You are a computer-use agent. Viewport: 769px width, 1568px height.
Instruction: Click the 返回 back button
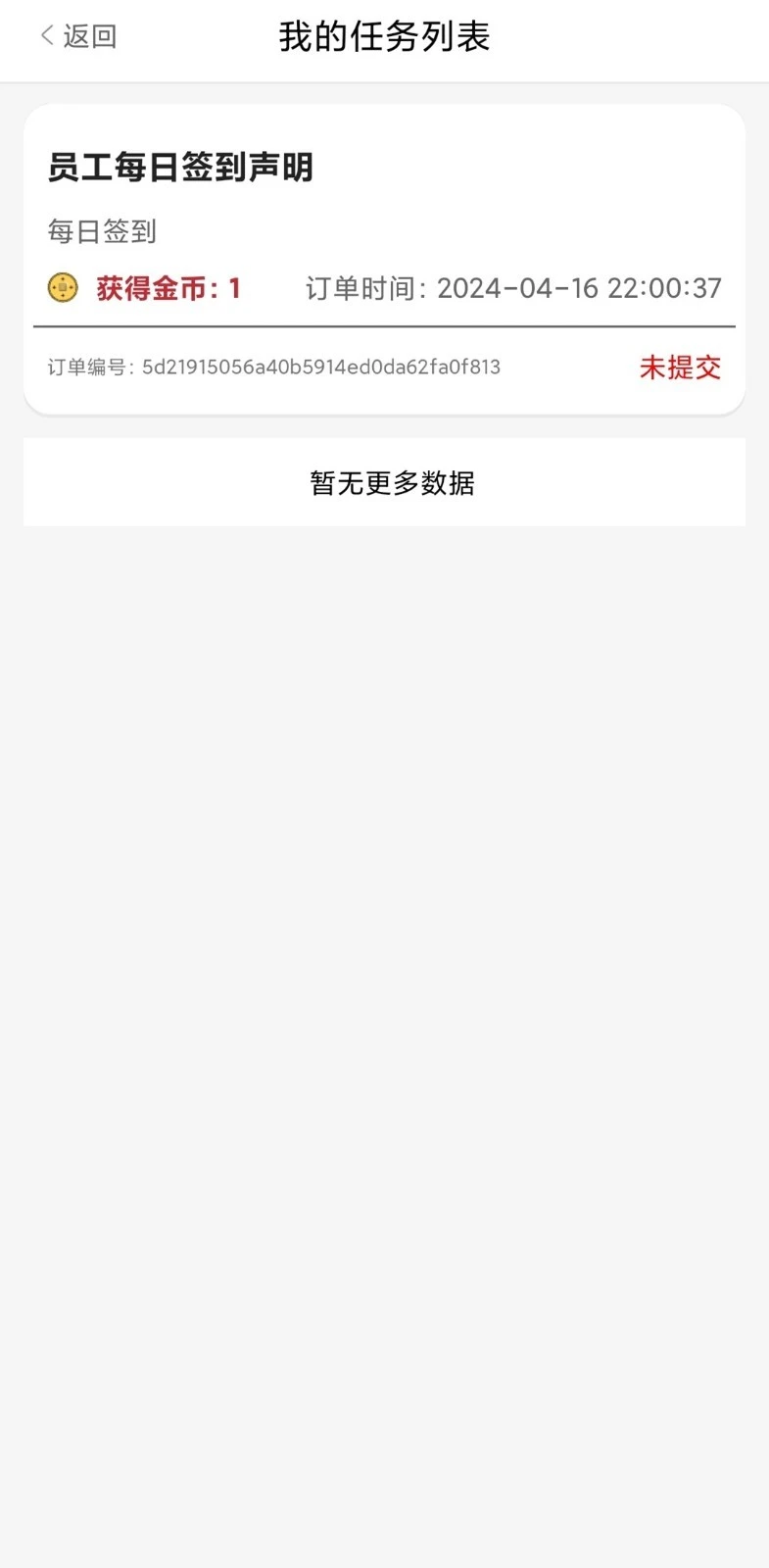coord(78,35)
